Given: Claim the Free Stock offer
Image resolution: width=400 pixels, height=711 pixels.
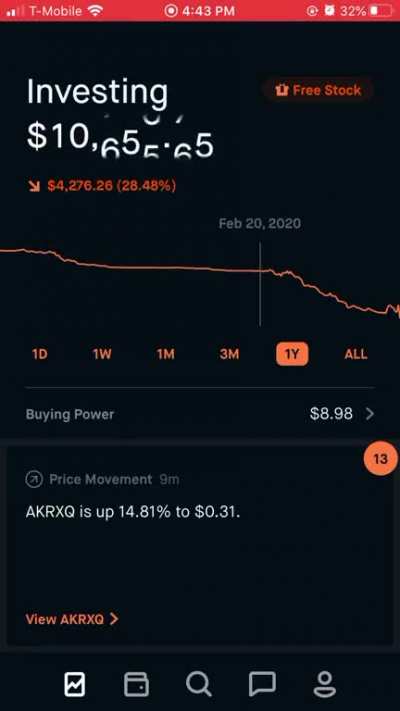Looking at the screenshot, I should 318,90.
